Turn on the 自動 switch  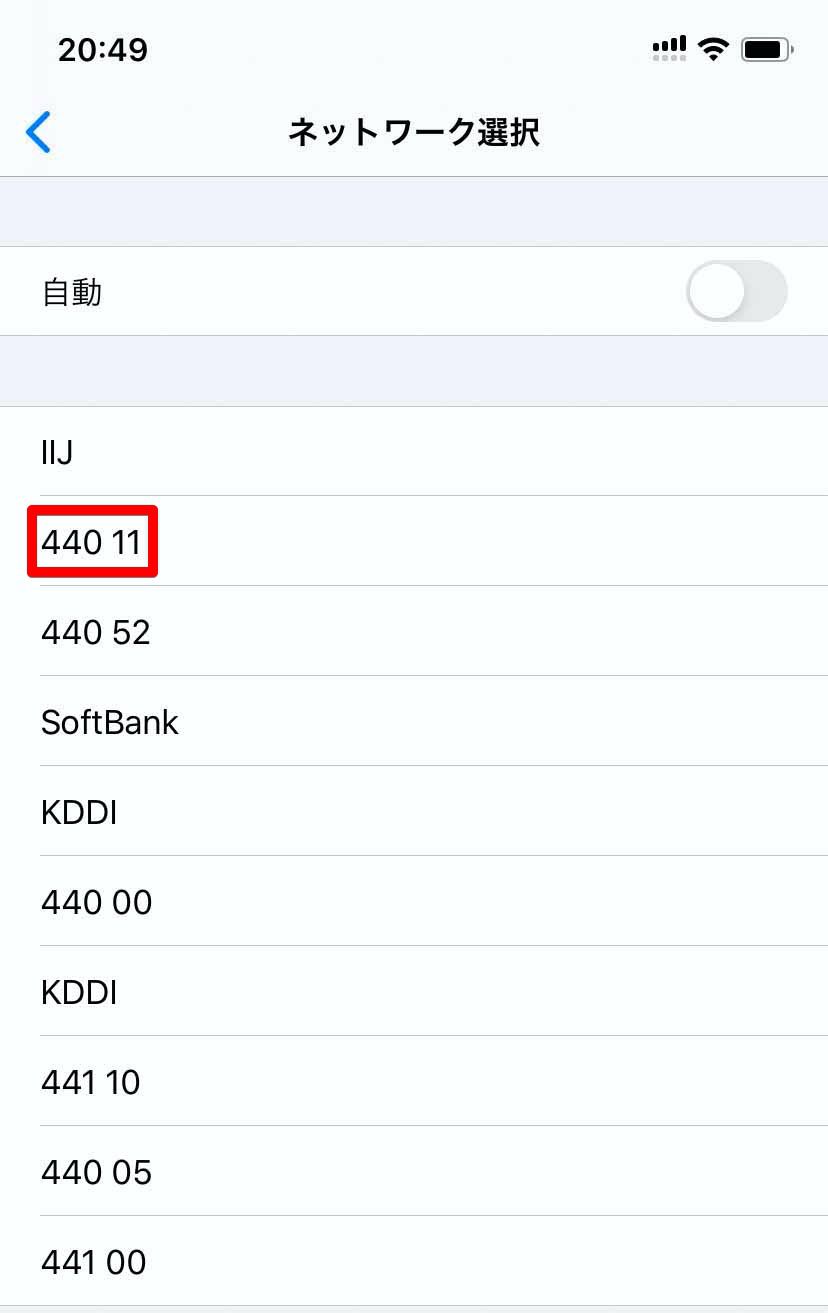pos(736,292)
